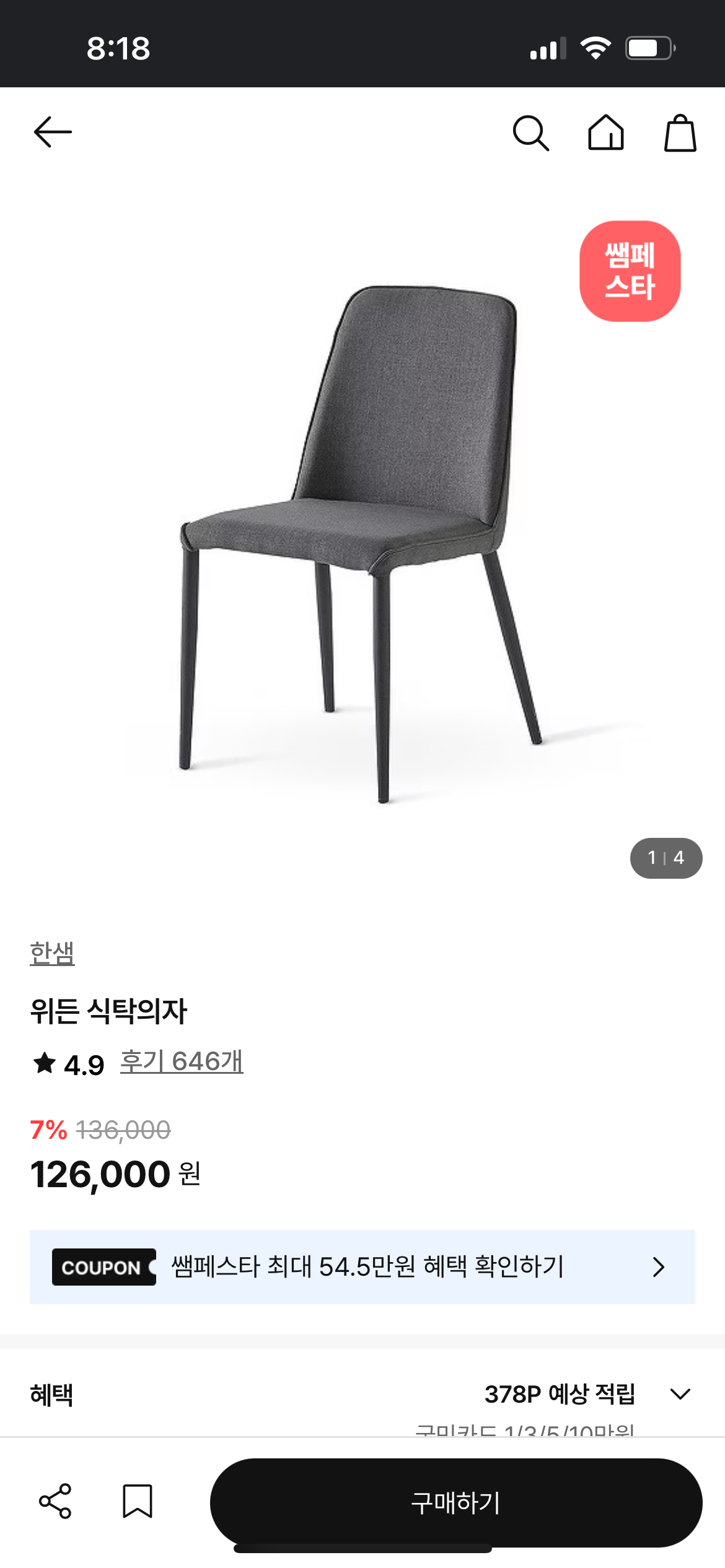Go back using the arrow icon
The image size is (725, 1568).
click(x=53, y=132)
